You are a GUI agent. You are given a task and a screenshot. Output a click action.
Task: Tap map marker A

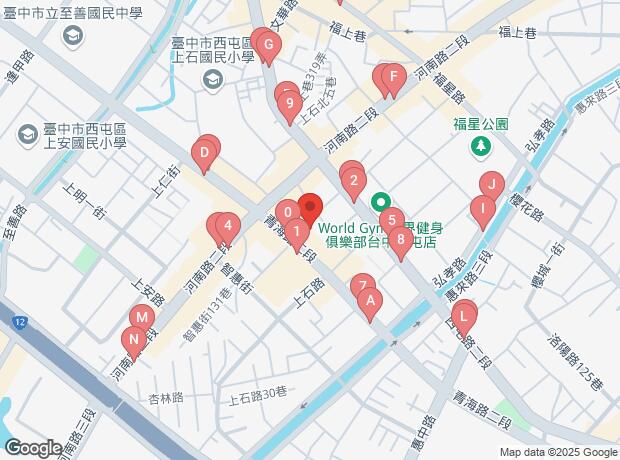tap(371, 299)
